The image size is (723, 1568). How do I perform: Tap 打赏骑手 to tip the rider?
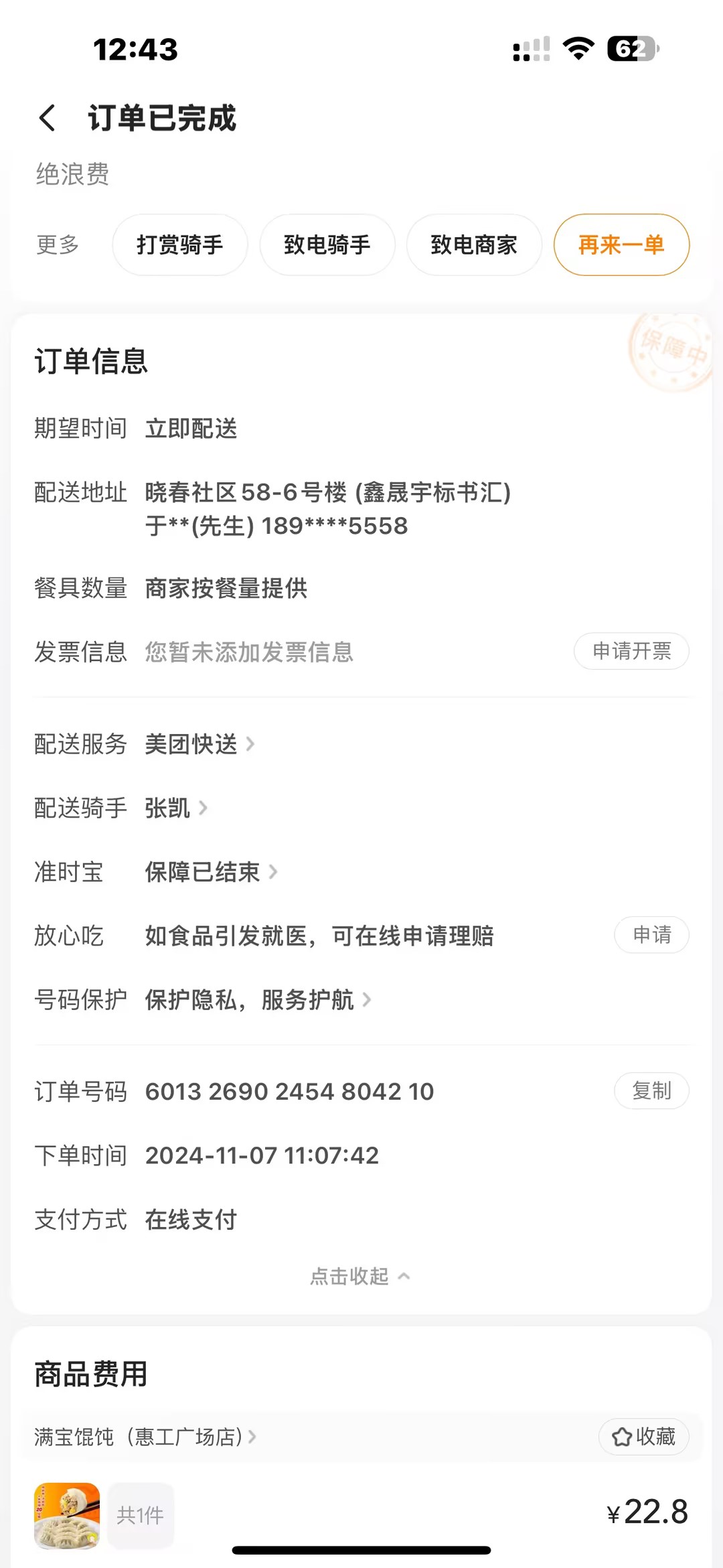(180, 244)
